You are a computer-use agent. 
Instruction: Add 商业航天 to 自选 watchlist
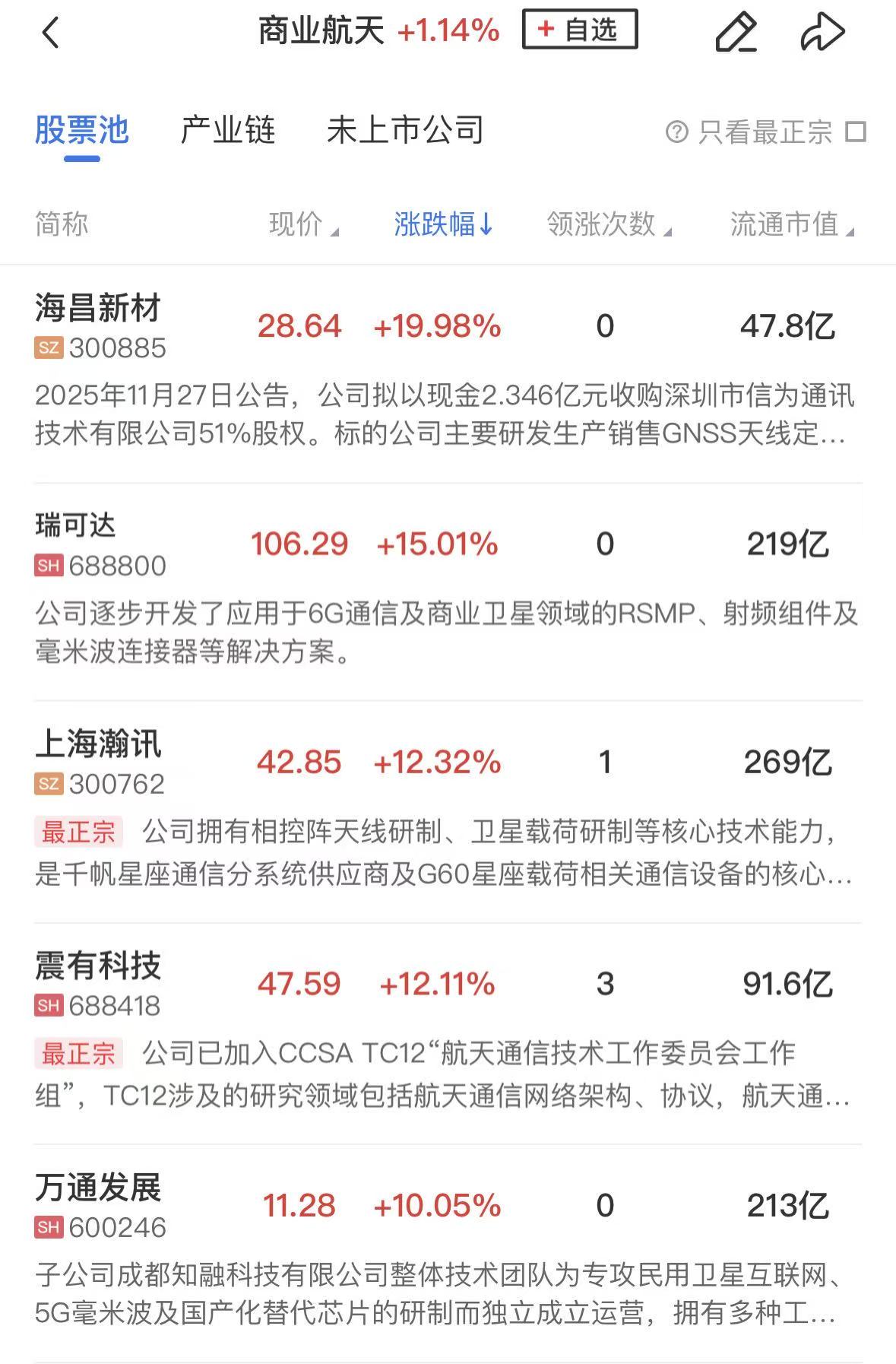(579, 30)
